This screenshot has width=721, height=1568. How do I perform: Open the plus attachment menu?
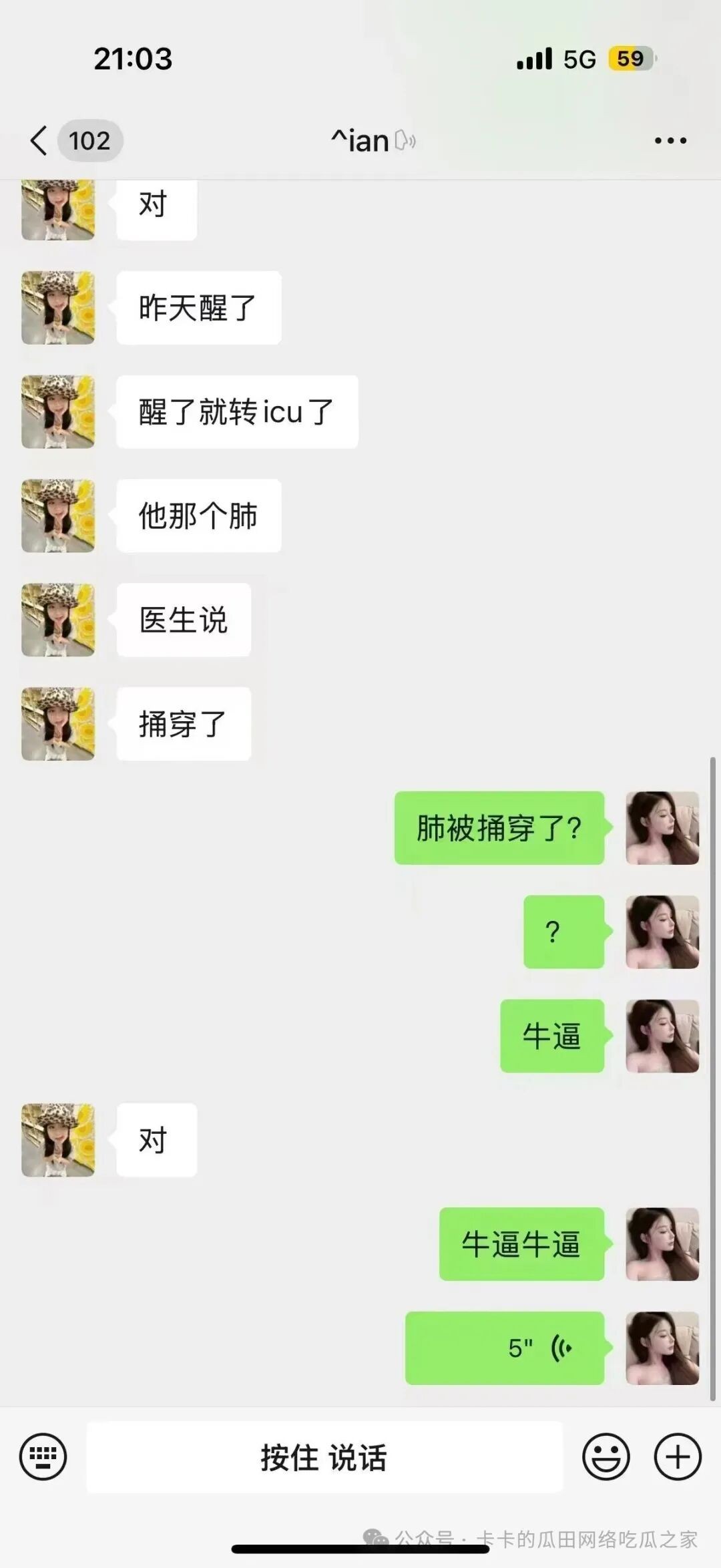[x=677, y=1456]
